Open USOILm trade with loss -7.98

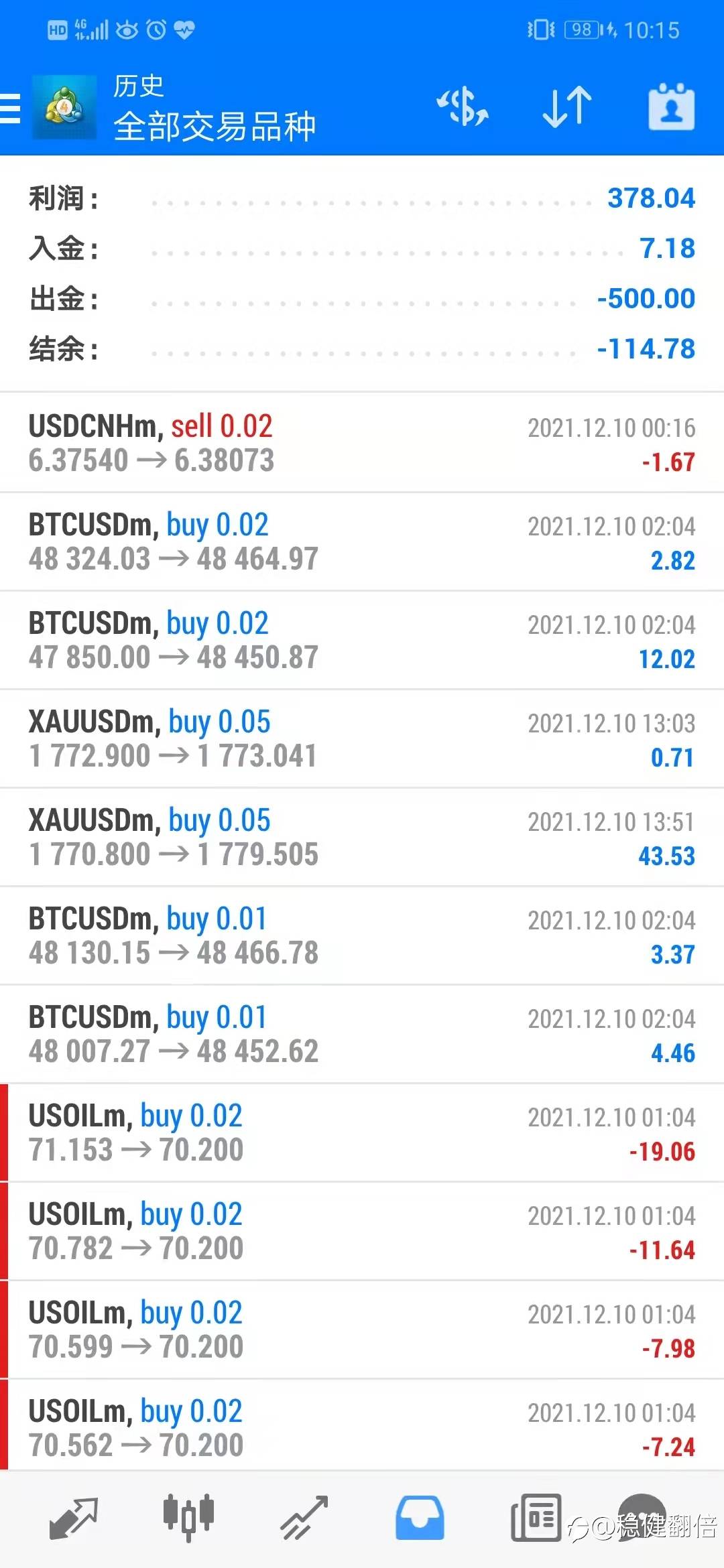pyautogui.click(x=362, y=1329)
